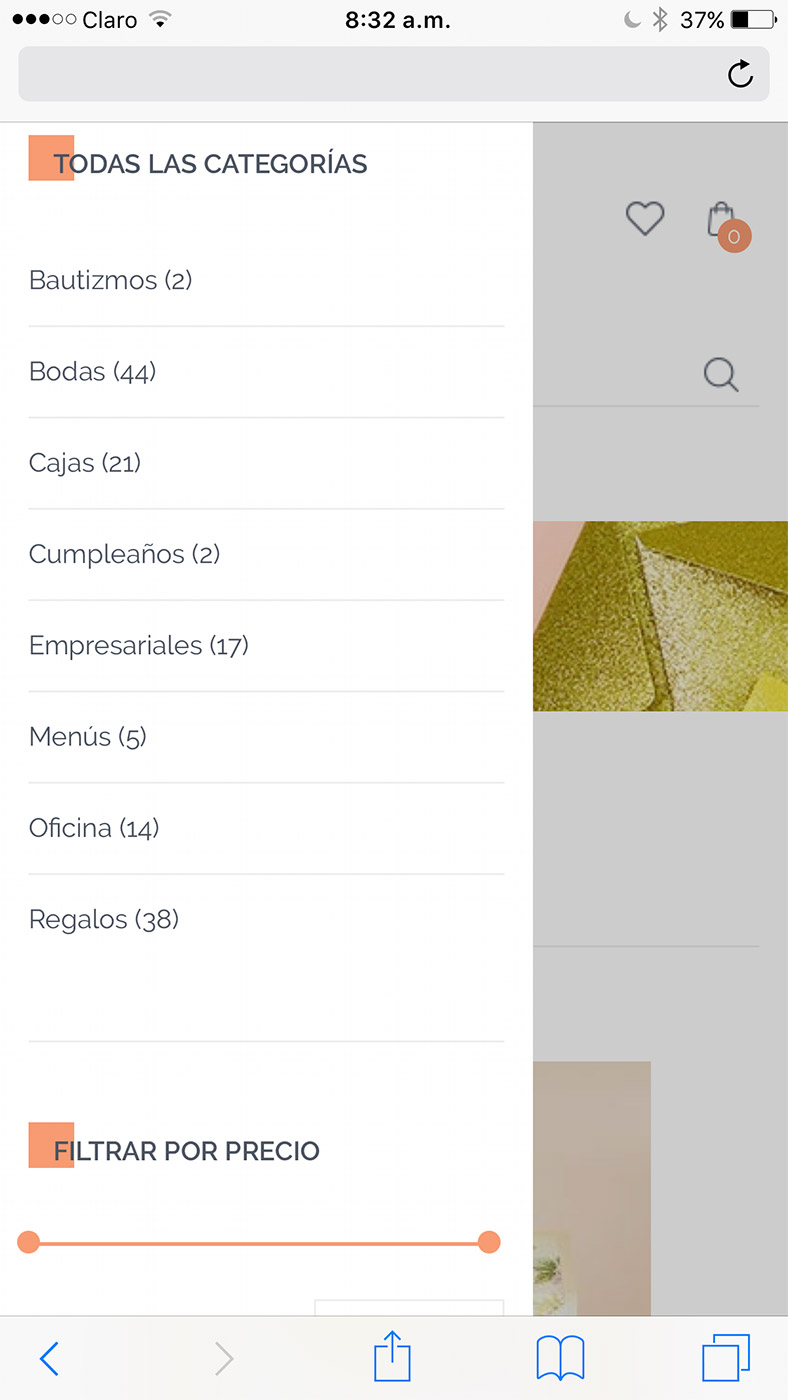Viewport: 788px width, 1400px height.
Task: Tap the price filter maximum handle
Action: click(488, 1243)
